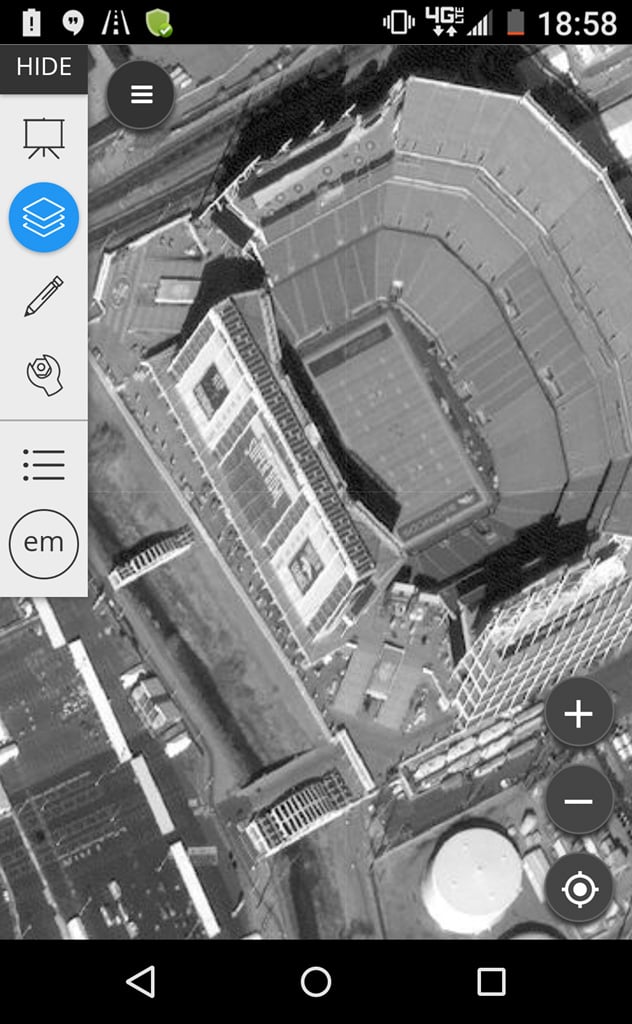
Task: Tap HIDE to collapse the sidebar
Action: (44, 68)
